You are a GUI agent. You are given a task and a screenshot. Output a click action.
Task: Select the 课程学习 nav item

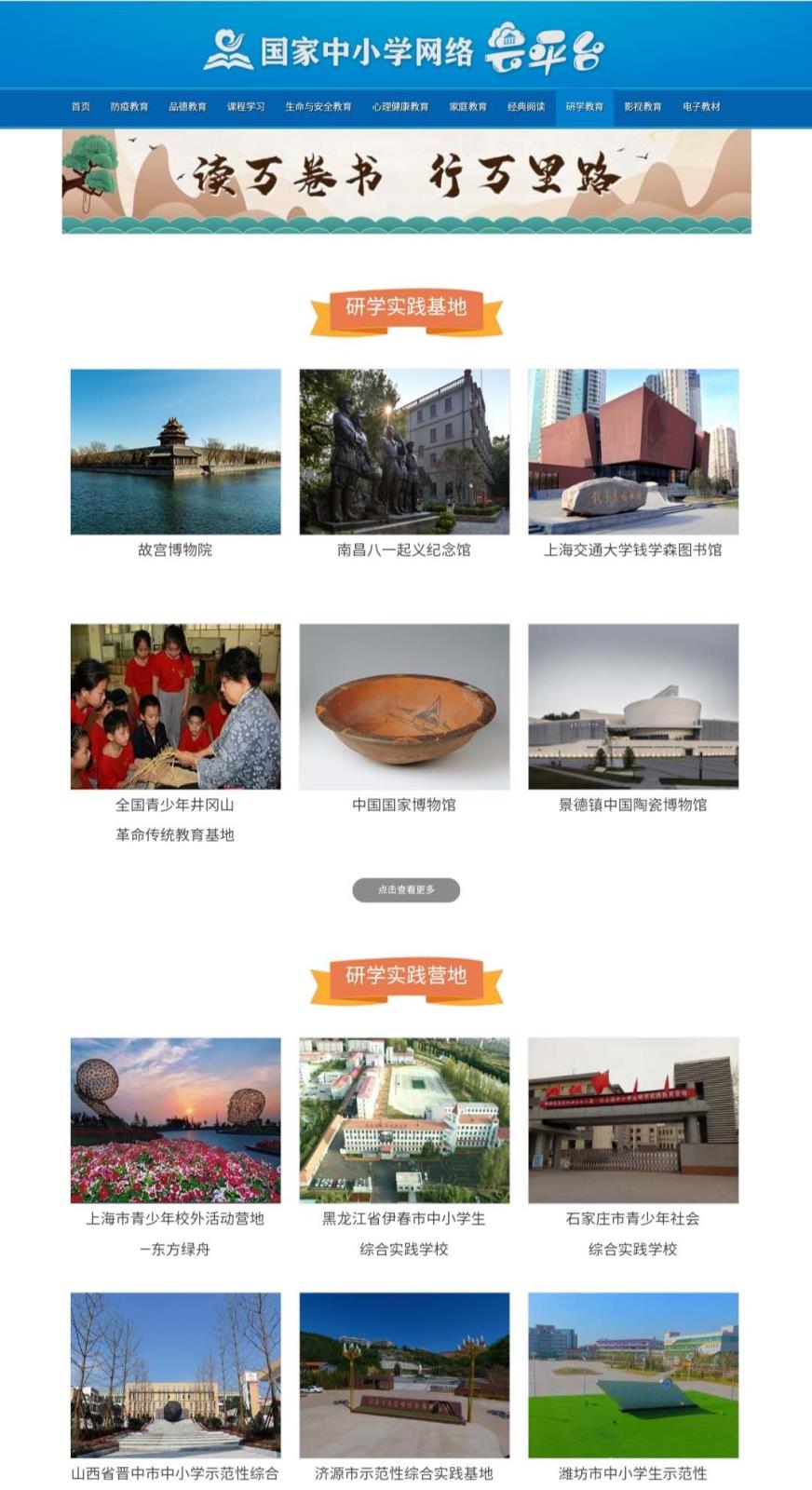246,107
